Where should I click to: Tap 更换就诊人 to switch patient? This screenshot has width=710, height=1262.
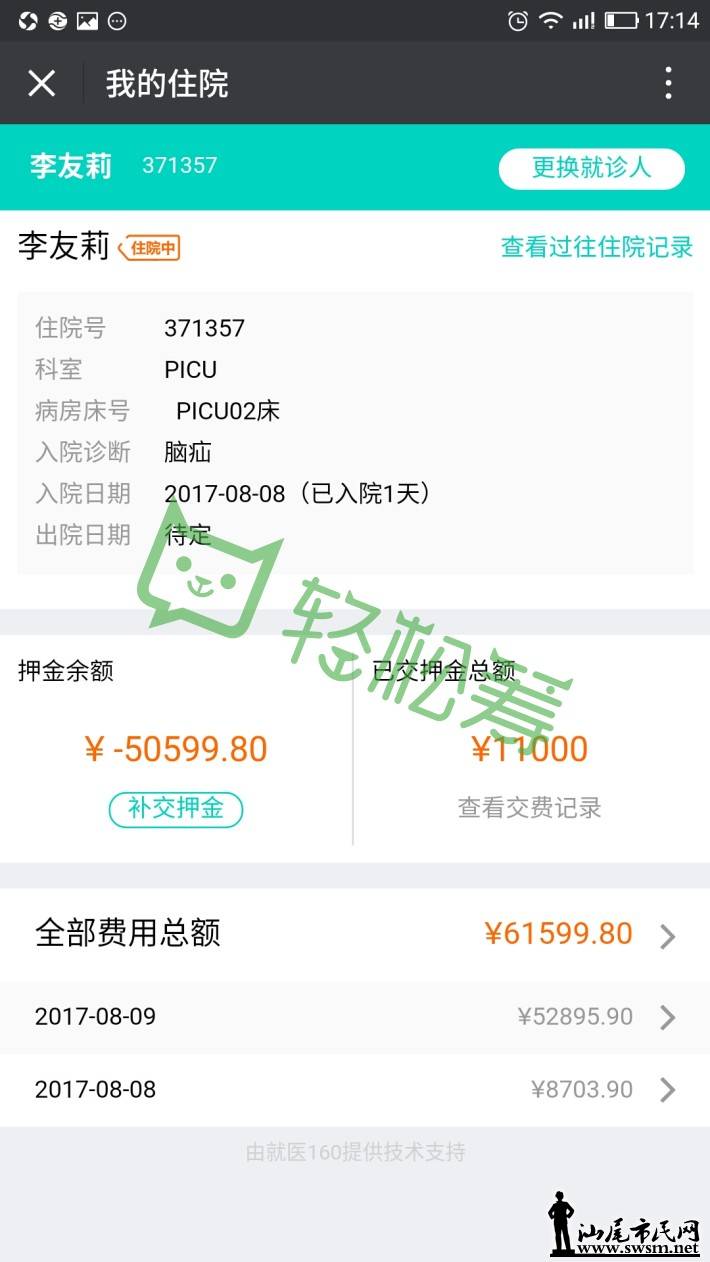coord(591,168)
